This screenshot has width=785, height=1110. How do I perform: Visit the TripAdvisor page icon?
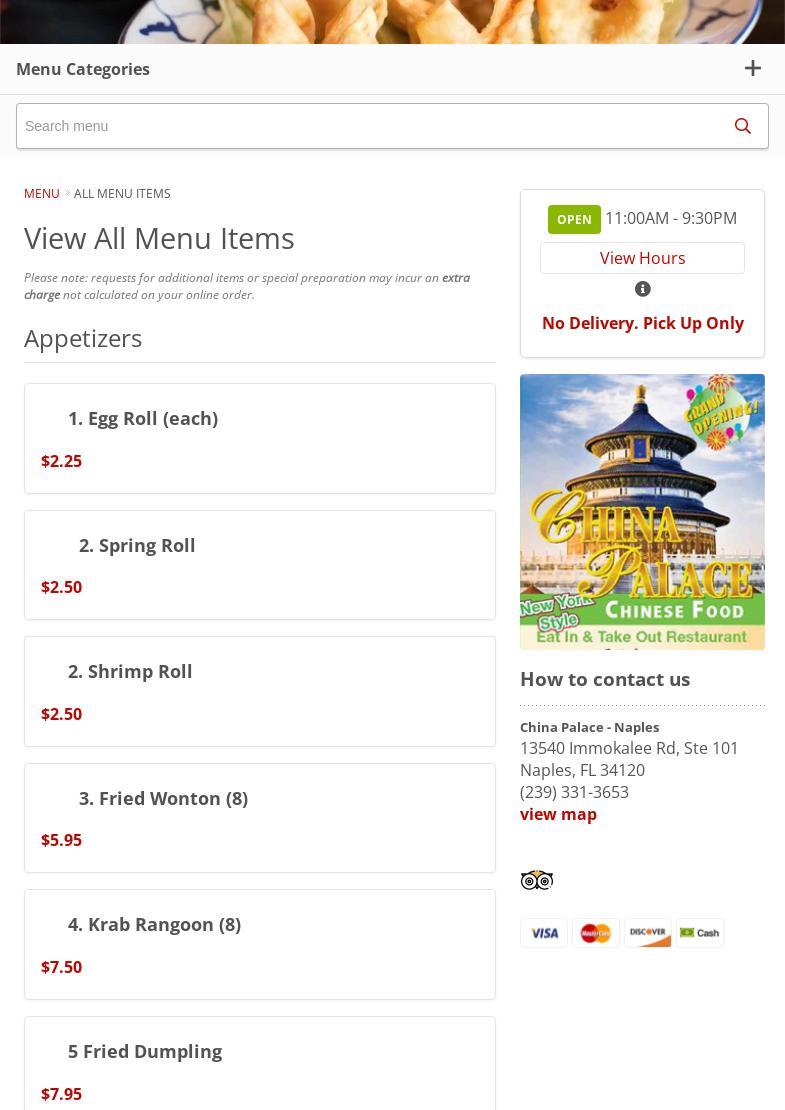point(537,880)
